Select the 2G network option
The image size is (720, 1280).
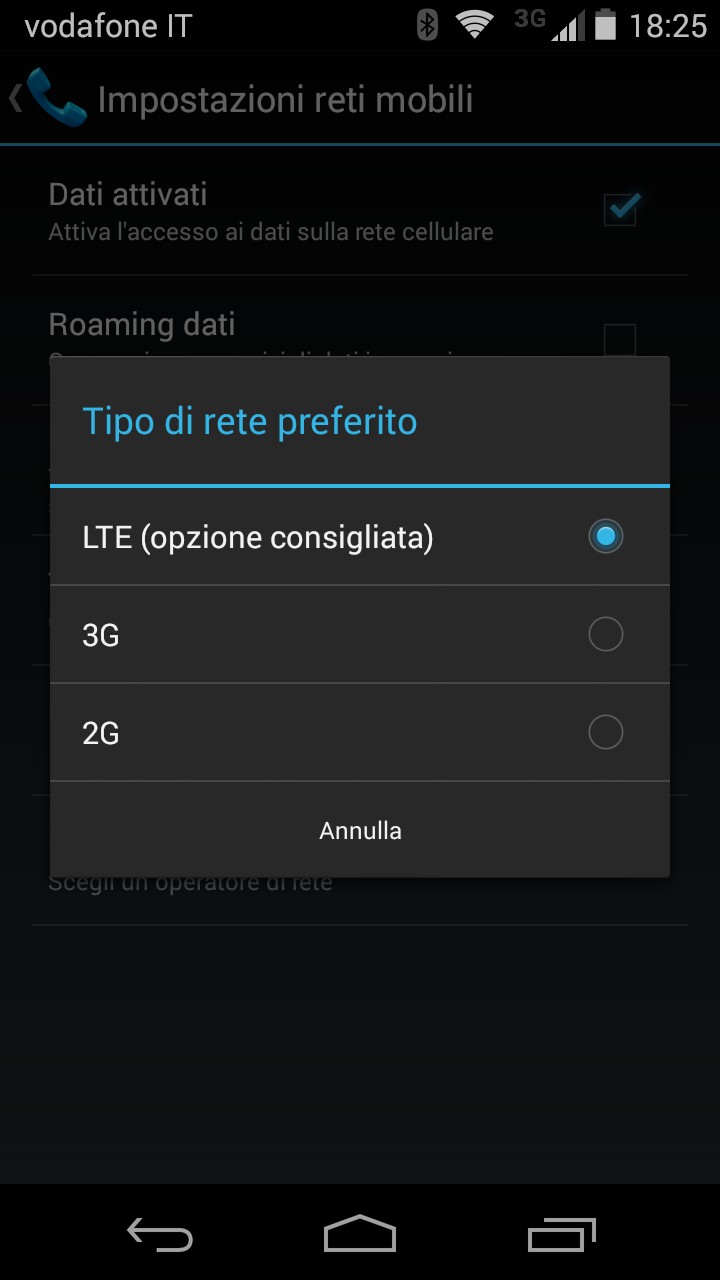coord(359,733)
